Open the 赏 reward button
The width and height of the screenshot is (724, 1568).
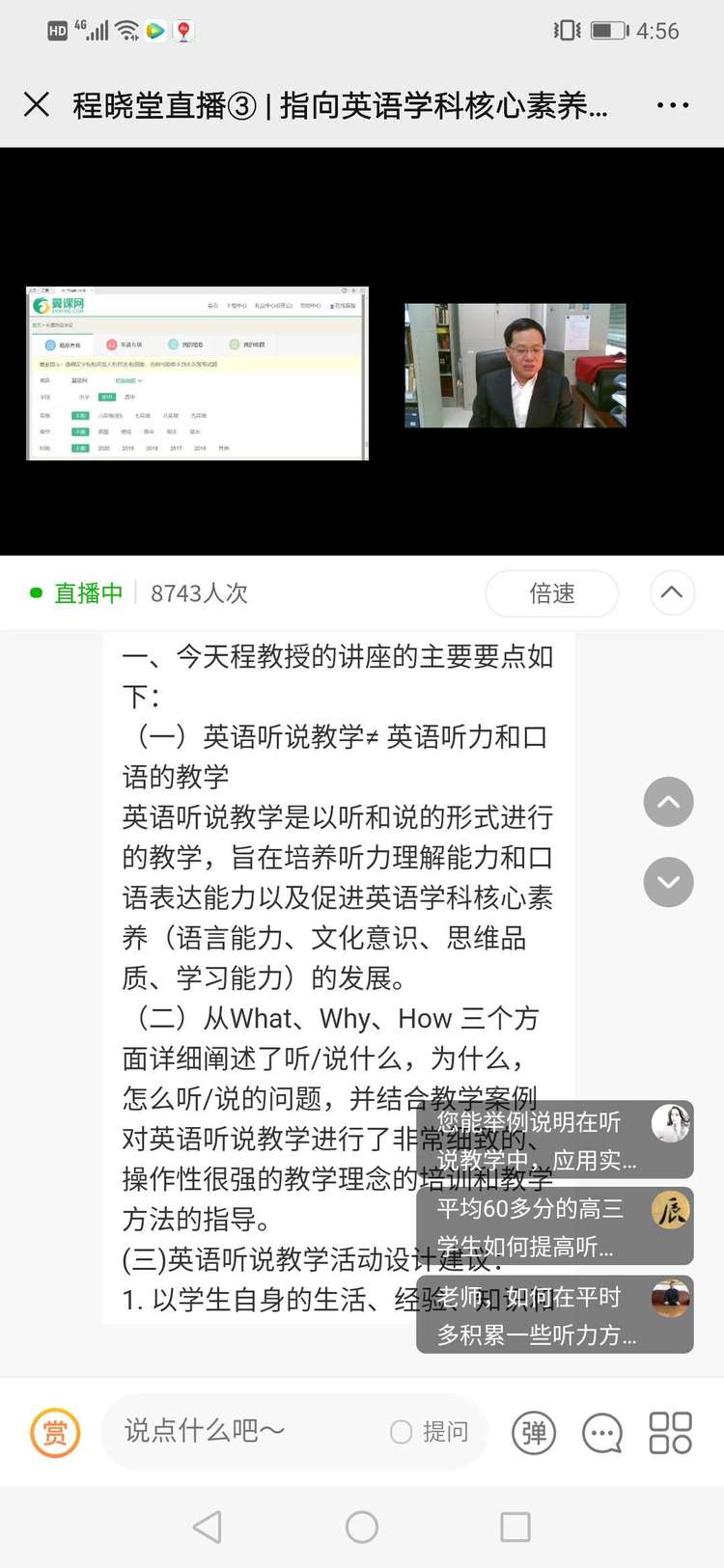(x=55, y=1432)
